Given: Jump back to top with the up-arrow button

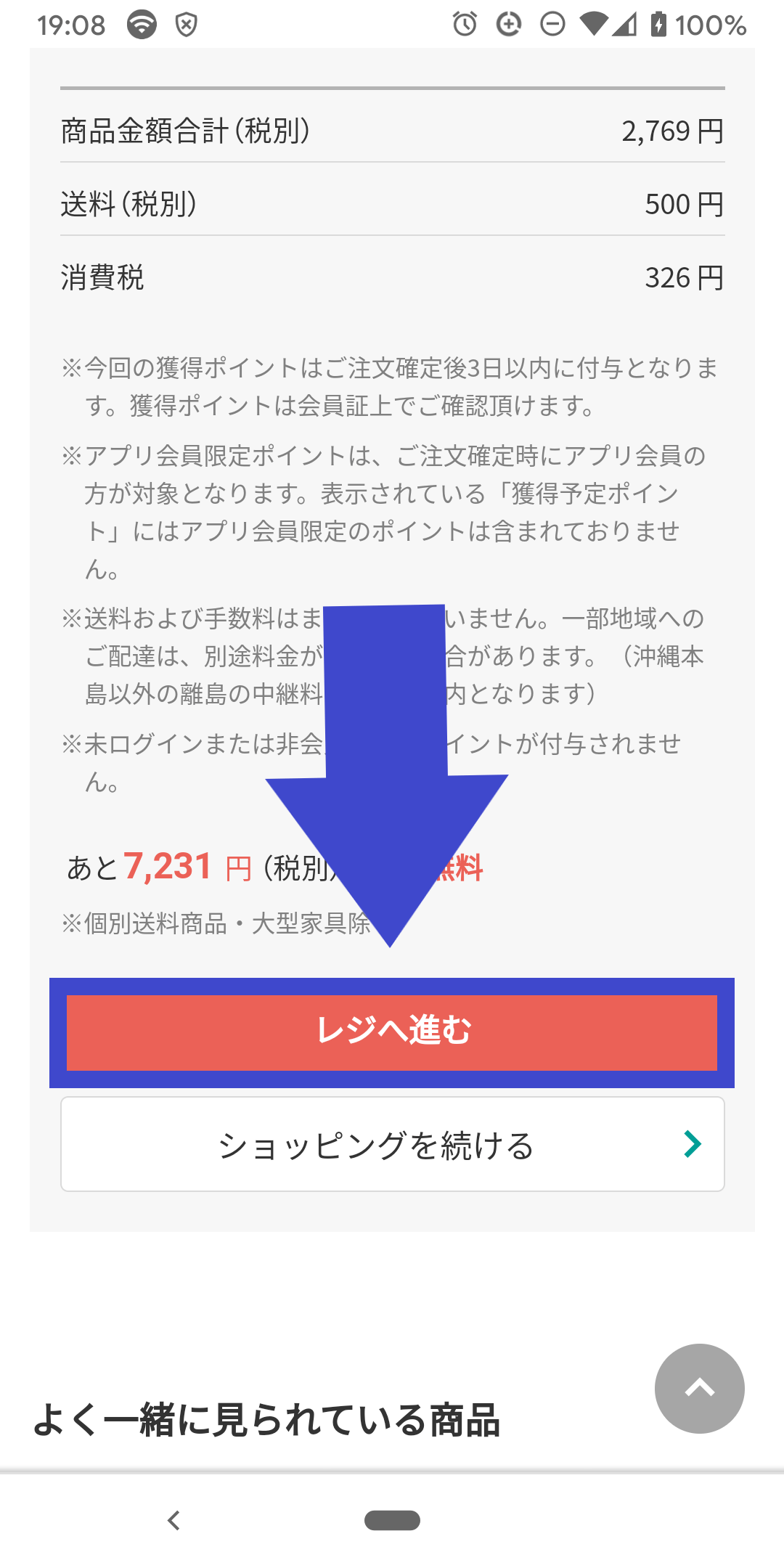Looking at the screenshot, I should pyautogui.click(x=699, y=1388).
